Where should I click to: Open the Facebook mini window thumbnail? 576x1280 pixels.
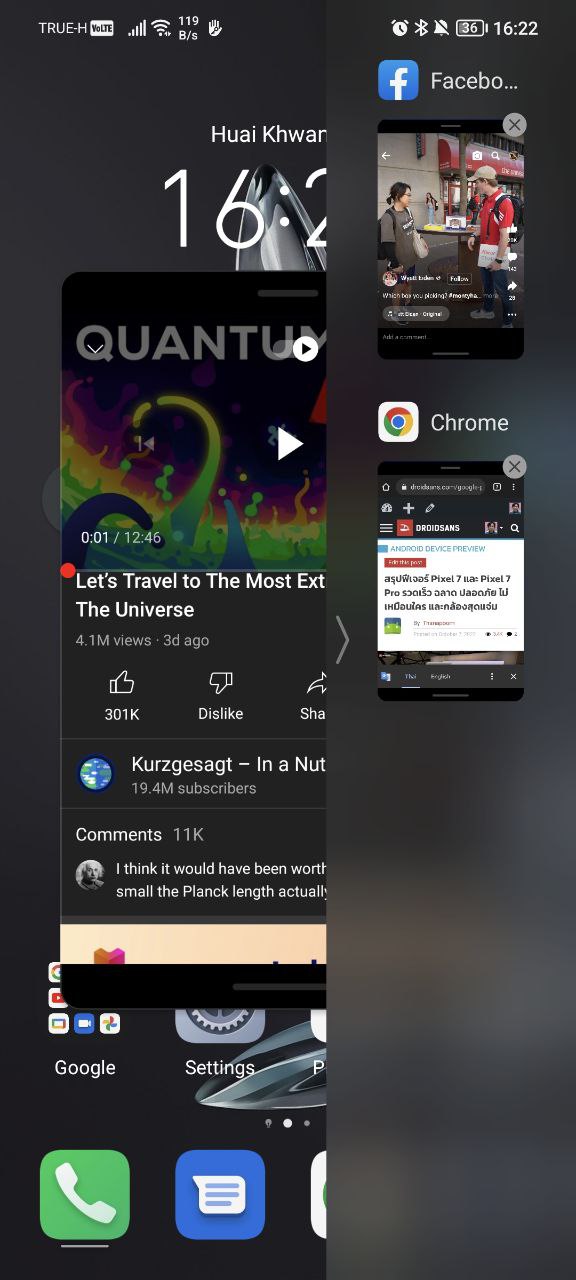pyautogui.click(x=450, y=240)
